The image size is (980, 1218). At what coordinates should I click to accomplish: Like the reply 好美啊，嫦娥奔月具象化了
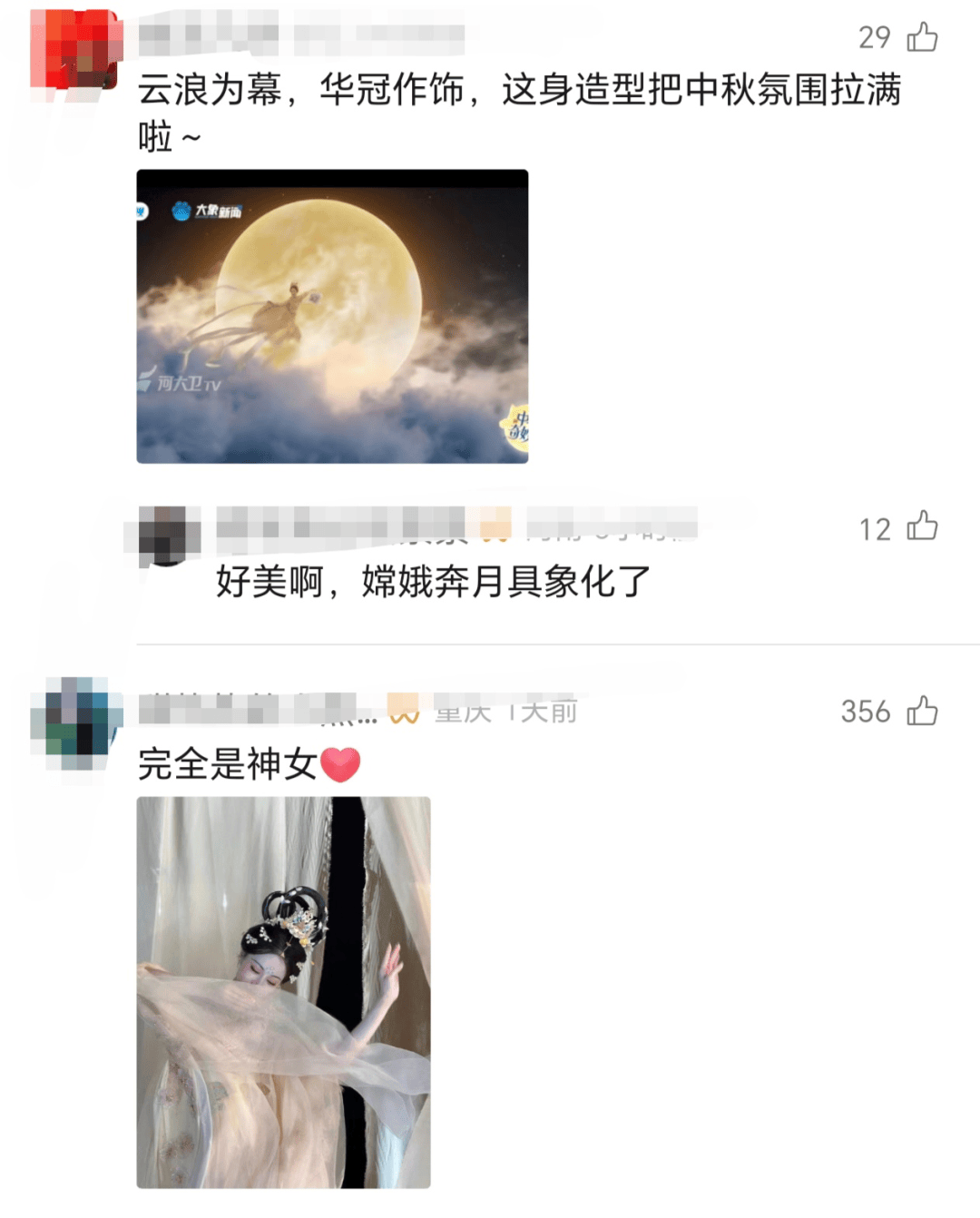922,526
